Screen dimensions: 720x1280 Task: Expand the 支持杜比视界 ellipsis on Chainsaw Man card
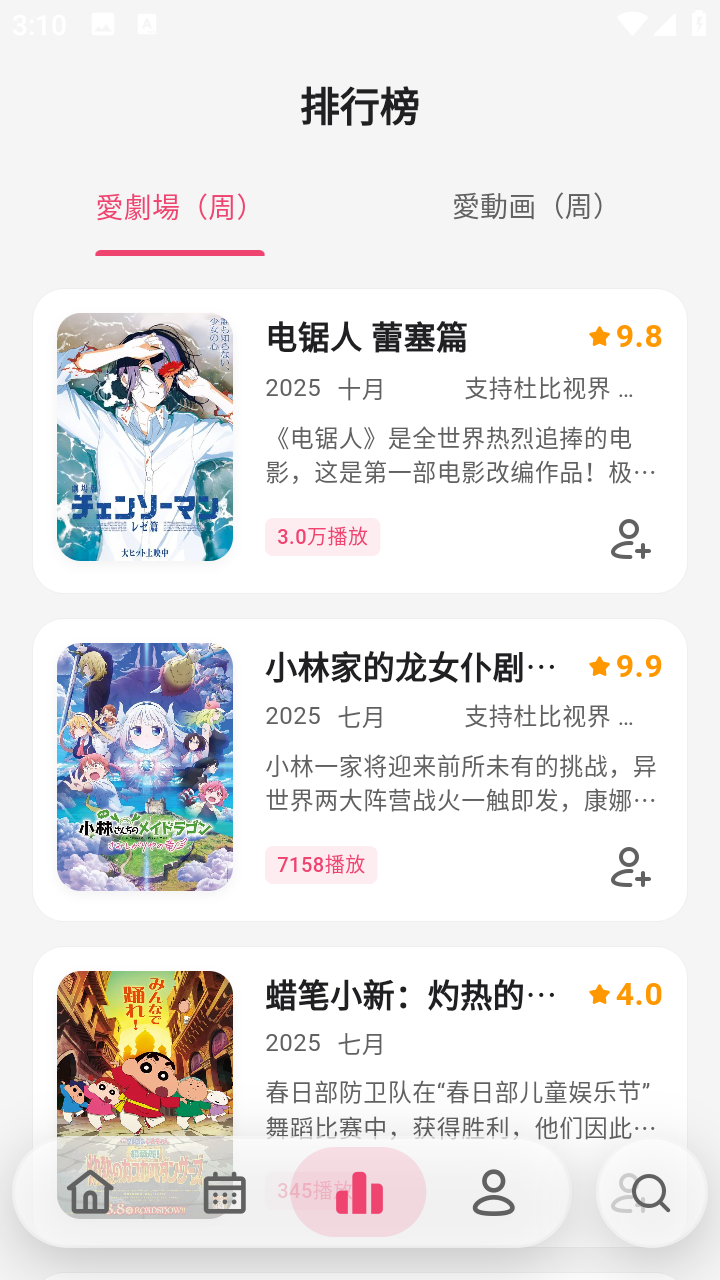[x=627, y=388]
